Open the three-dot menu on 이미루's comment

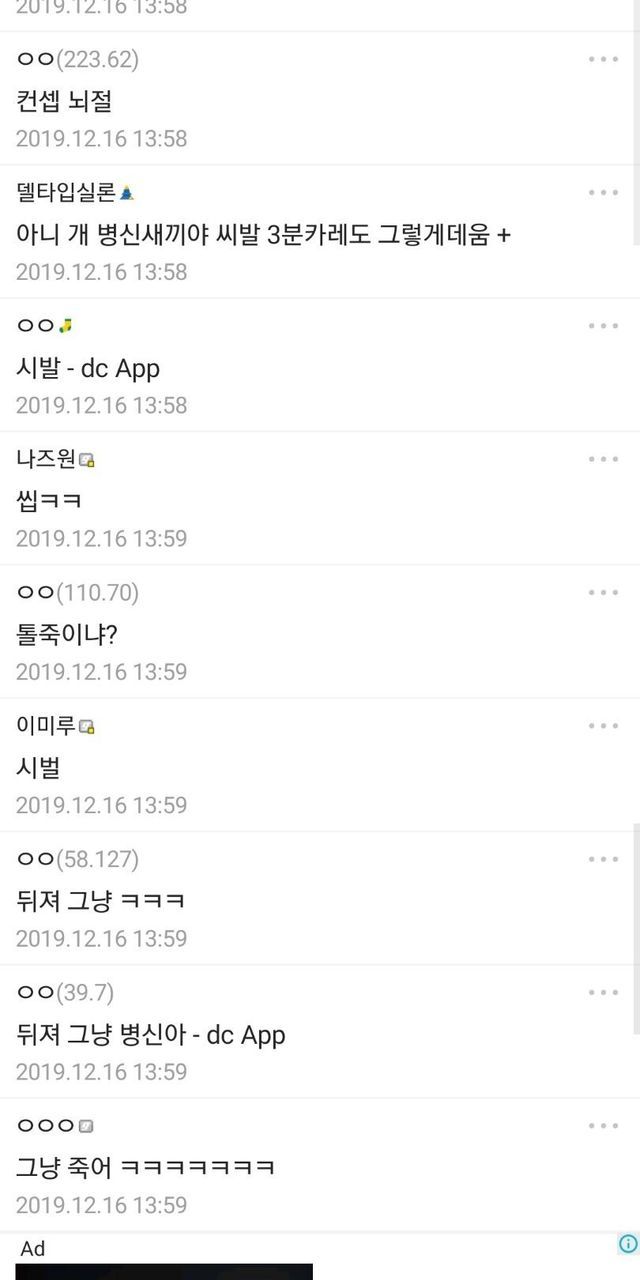click(603, 726)
